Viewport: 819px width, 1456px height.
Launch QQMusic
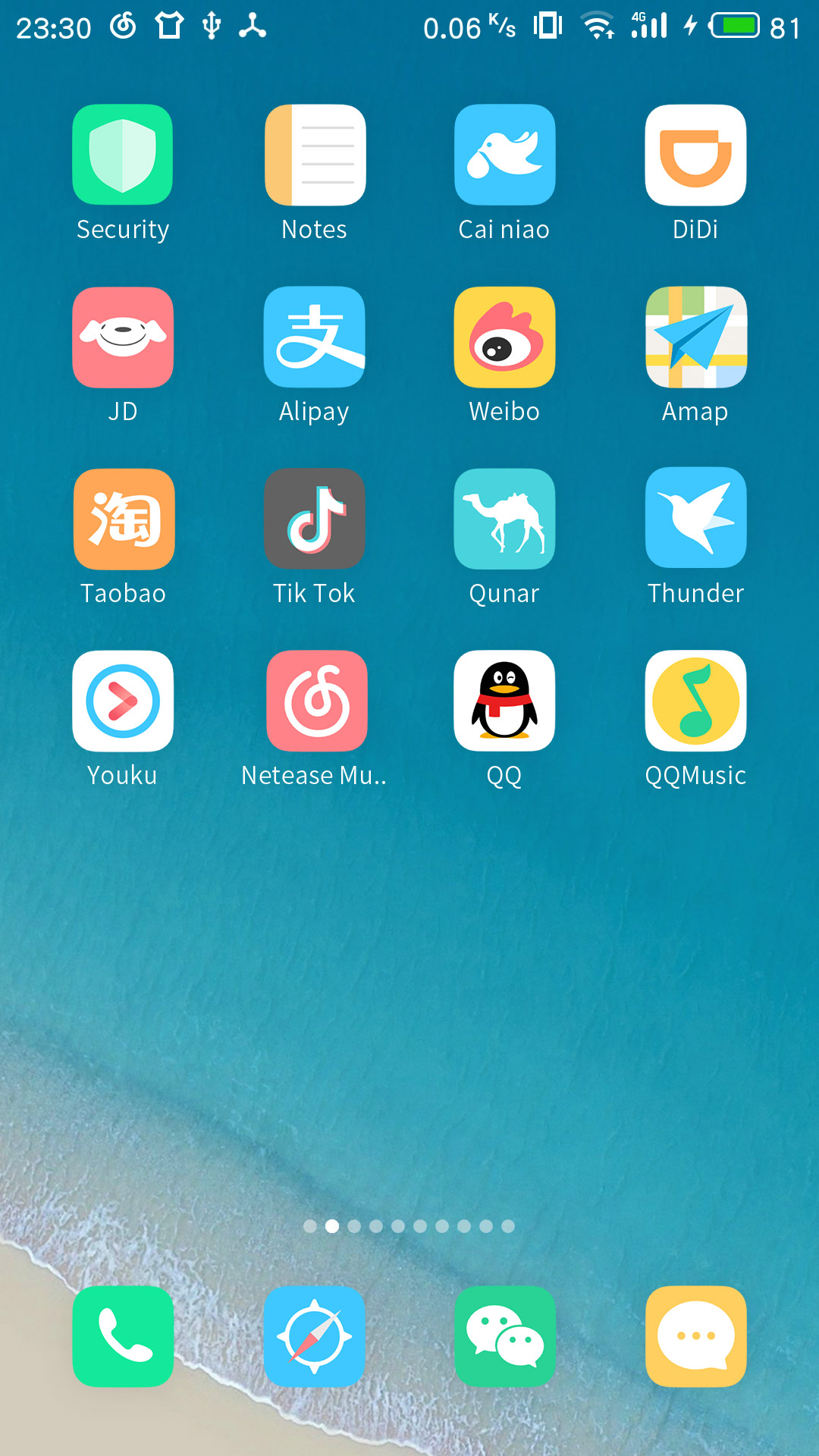[696, 701]
